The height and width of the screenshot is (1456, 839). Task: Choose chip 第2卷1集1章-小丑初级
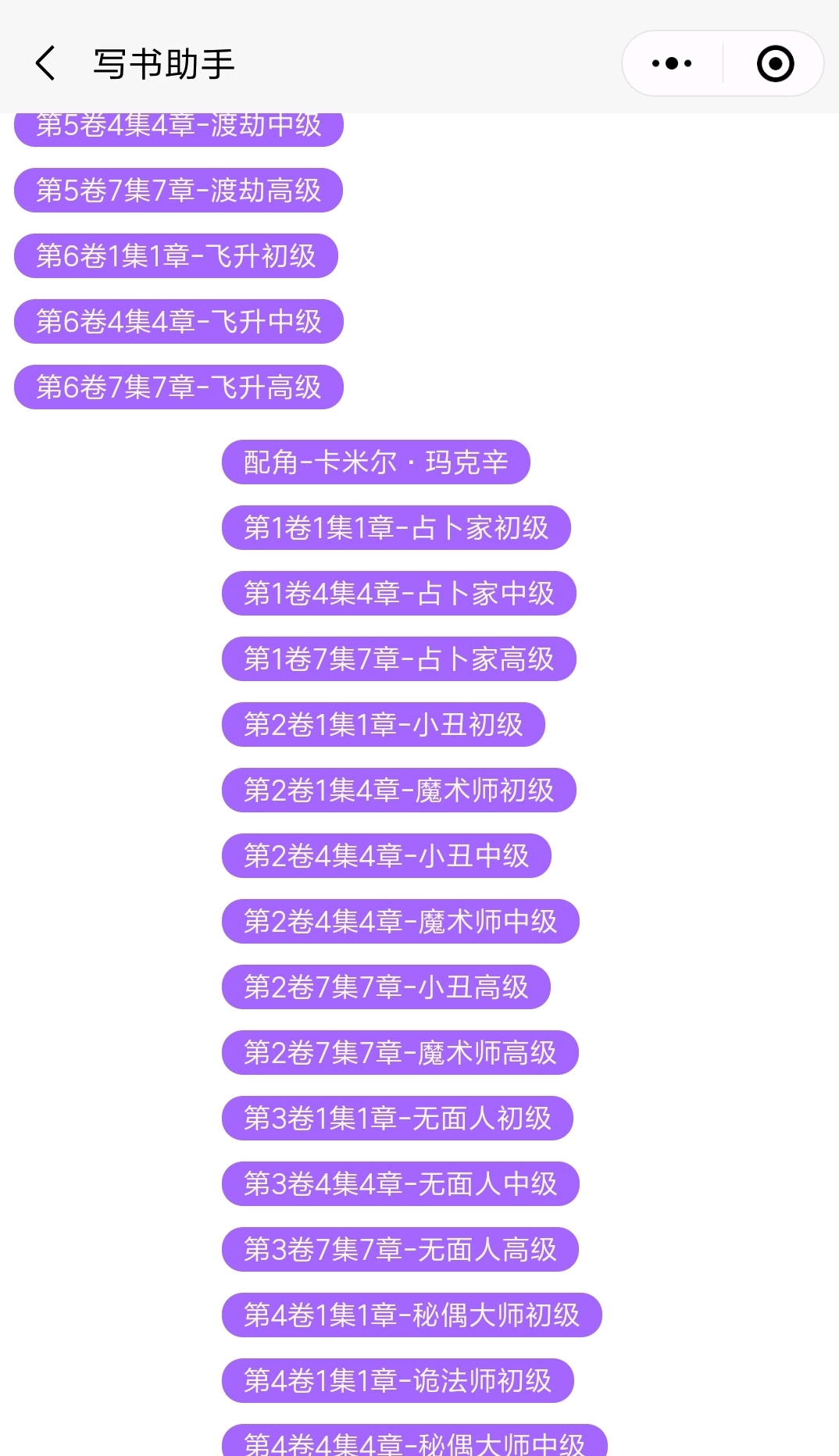point(384,724)
